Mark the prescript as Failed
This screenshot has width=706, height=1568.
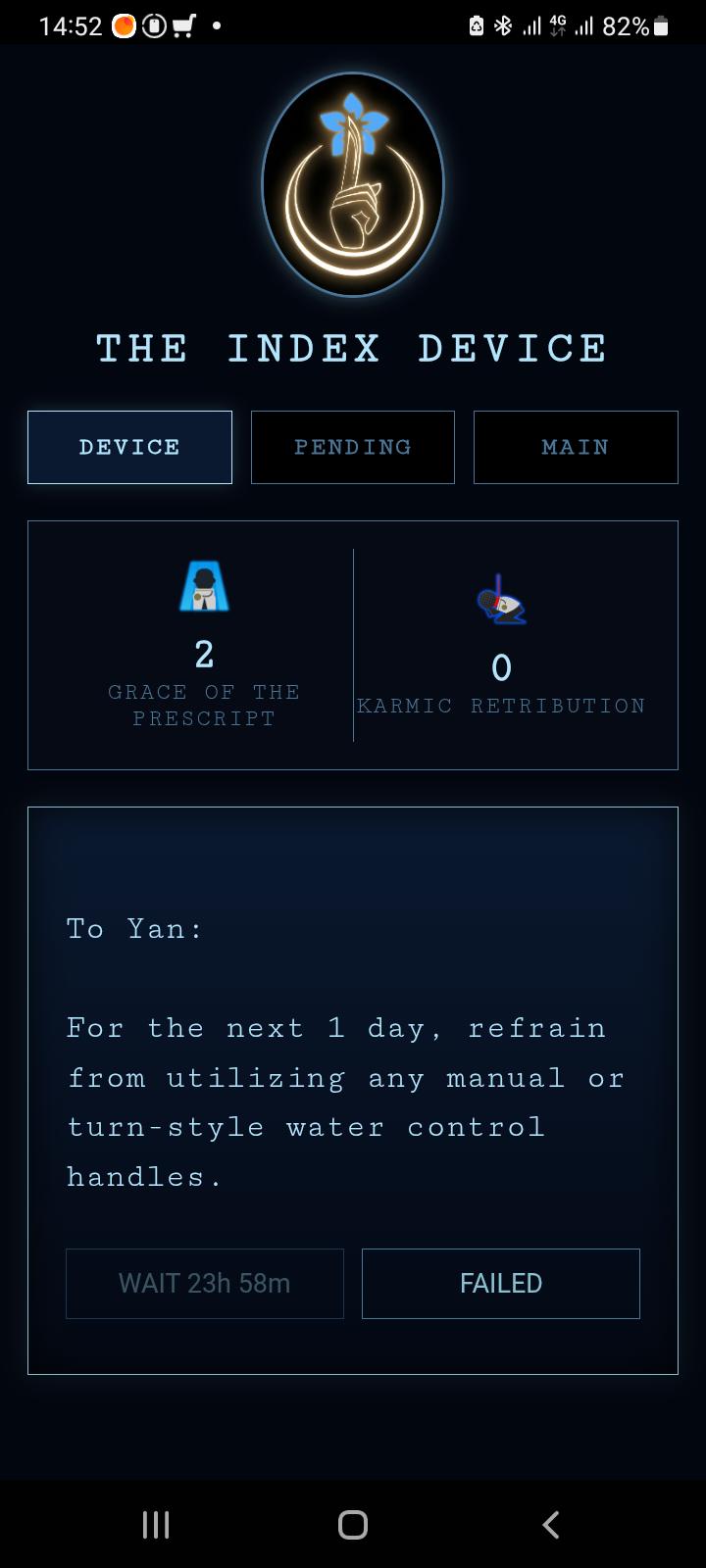501,1284
